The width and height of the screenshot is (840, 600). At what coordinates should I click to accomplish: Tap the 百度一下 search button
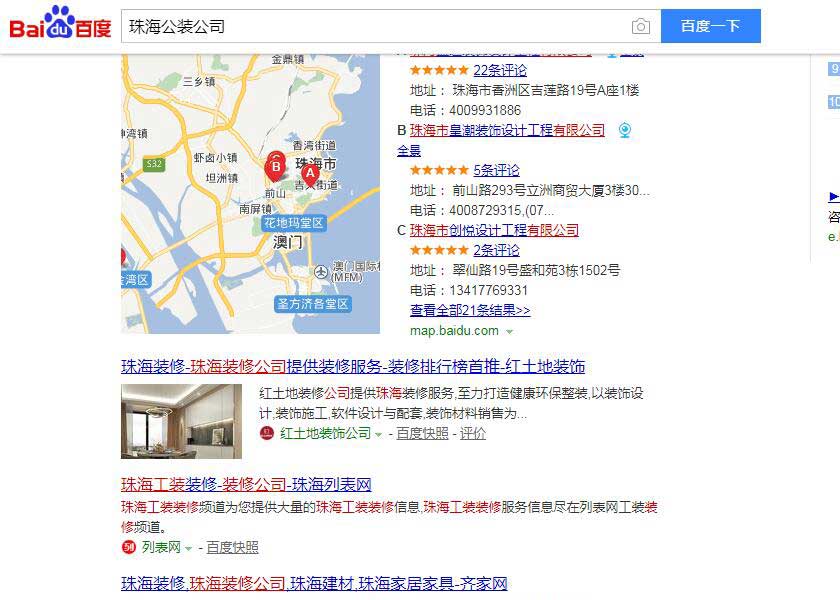pos(710,27)
